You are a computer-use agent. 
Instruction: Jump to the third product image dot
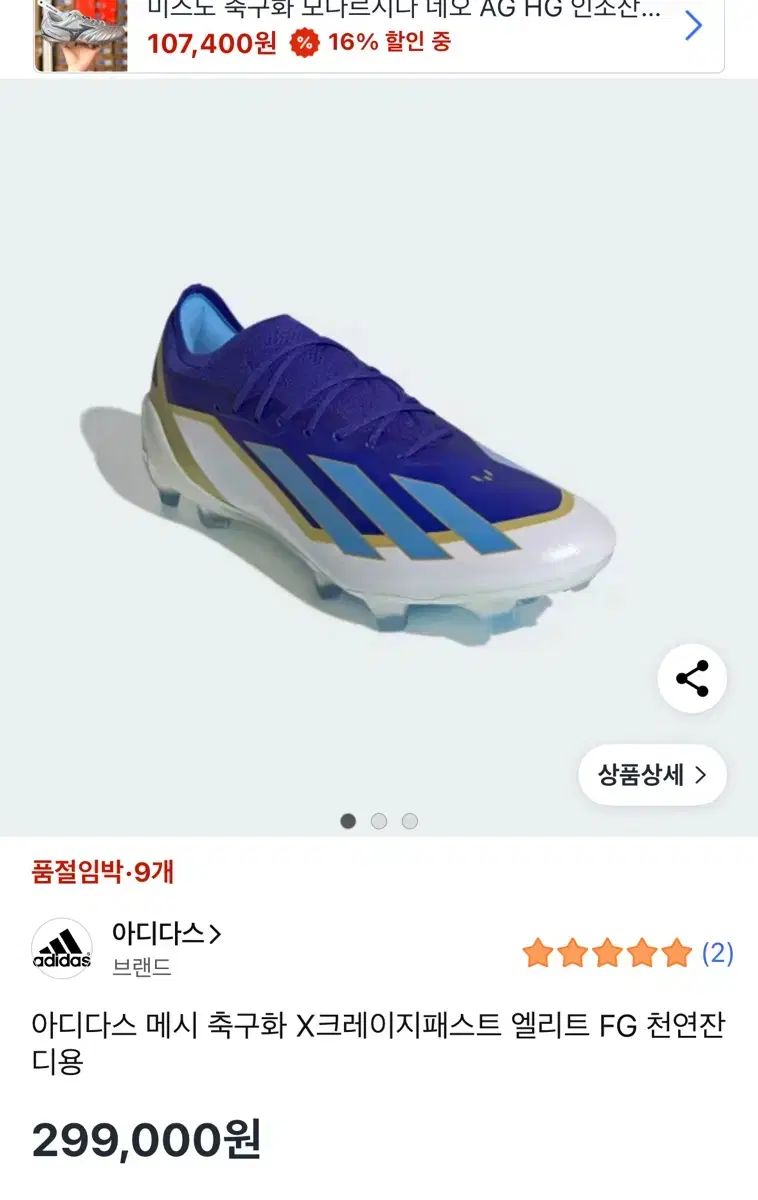[x=410, y=821]
